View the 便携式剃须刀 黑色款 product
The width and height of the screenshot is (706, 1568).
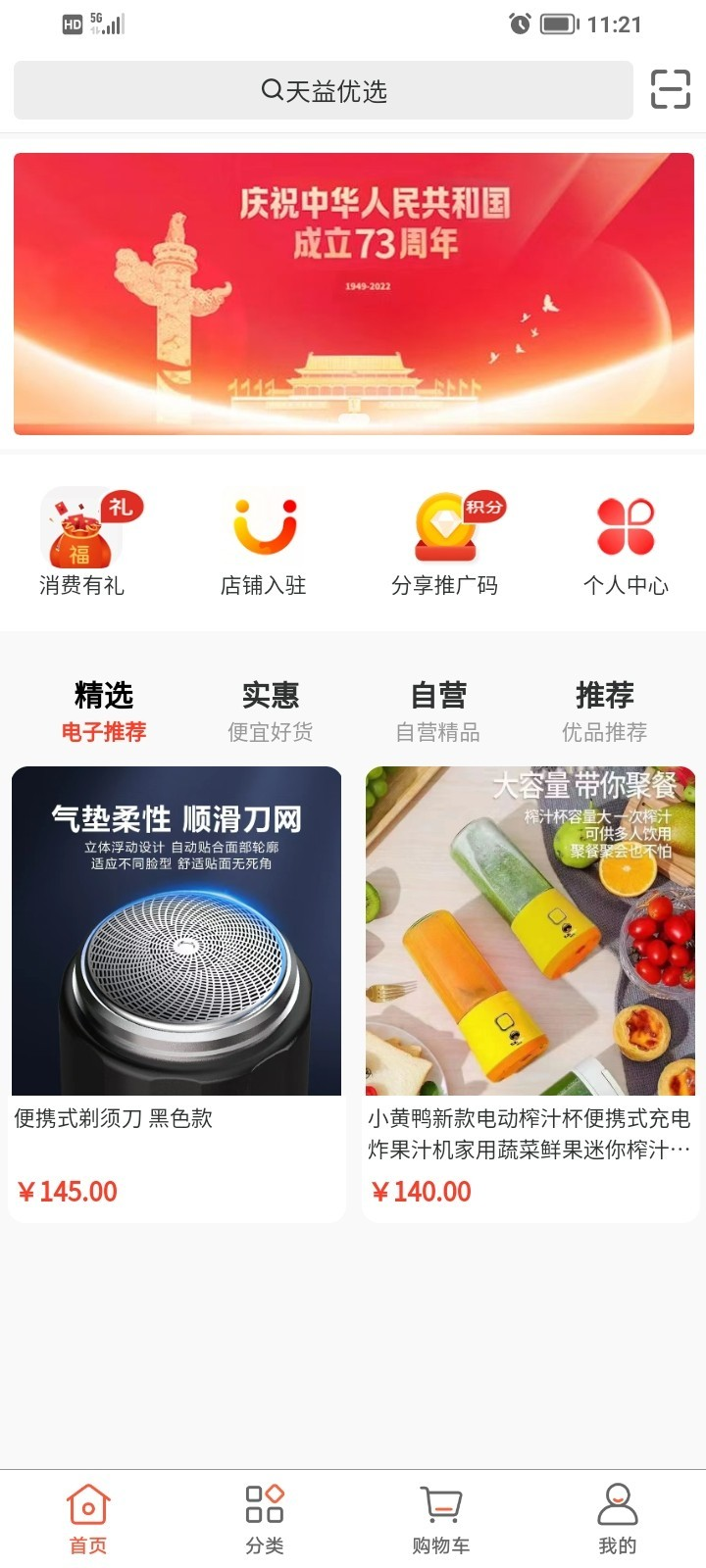(176, 992)
